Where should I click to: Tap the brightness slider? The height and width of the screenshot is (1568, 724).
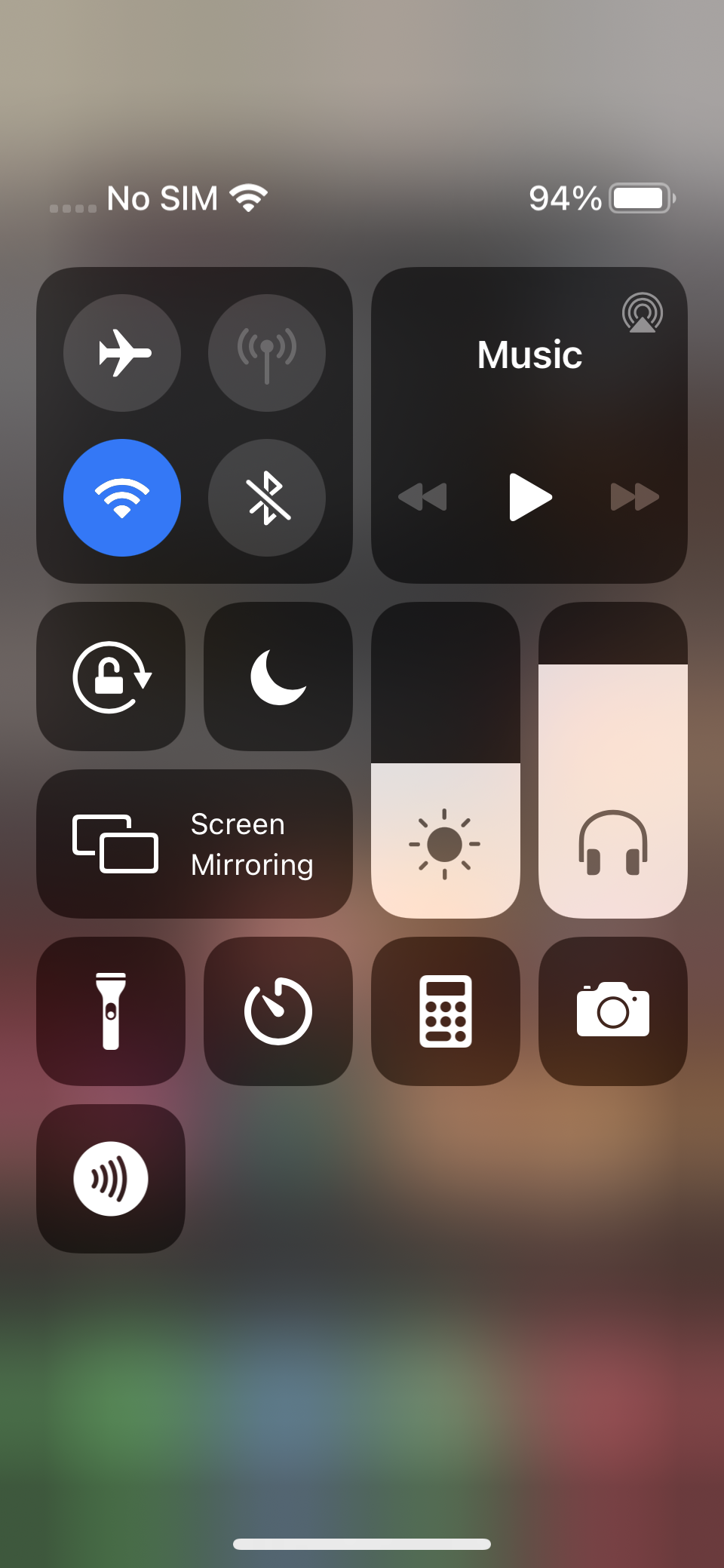coord(445,762)
